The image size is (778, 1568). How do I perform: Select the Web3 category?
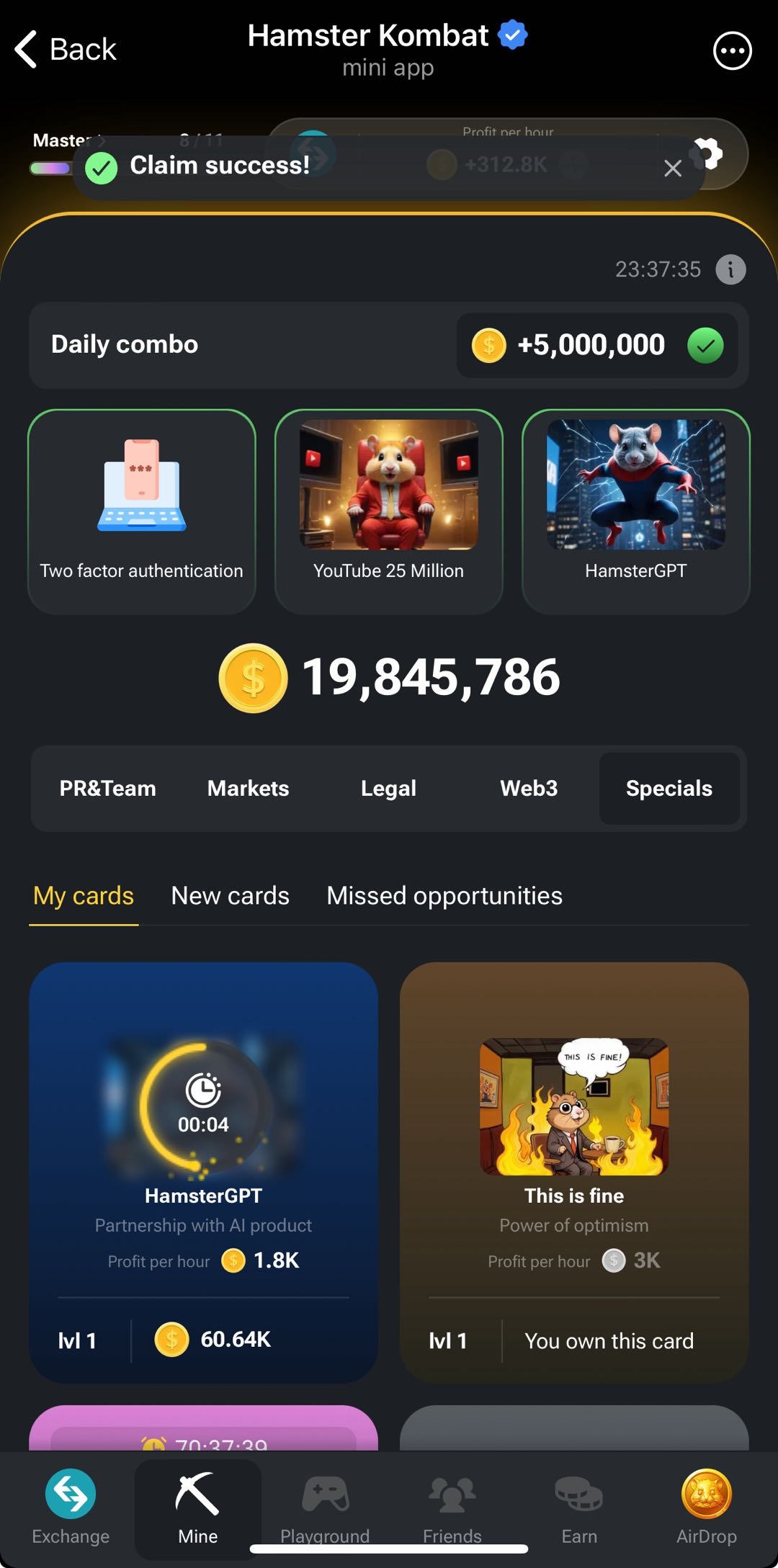coord(529,788)
